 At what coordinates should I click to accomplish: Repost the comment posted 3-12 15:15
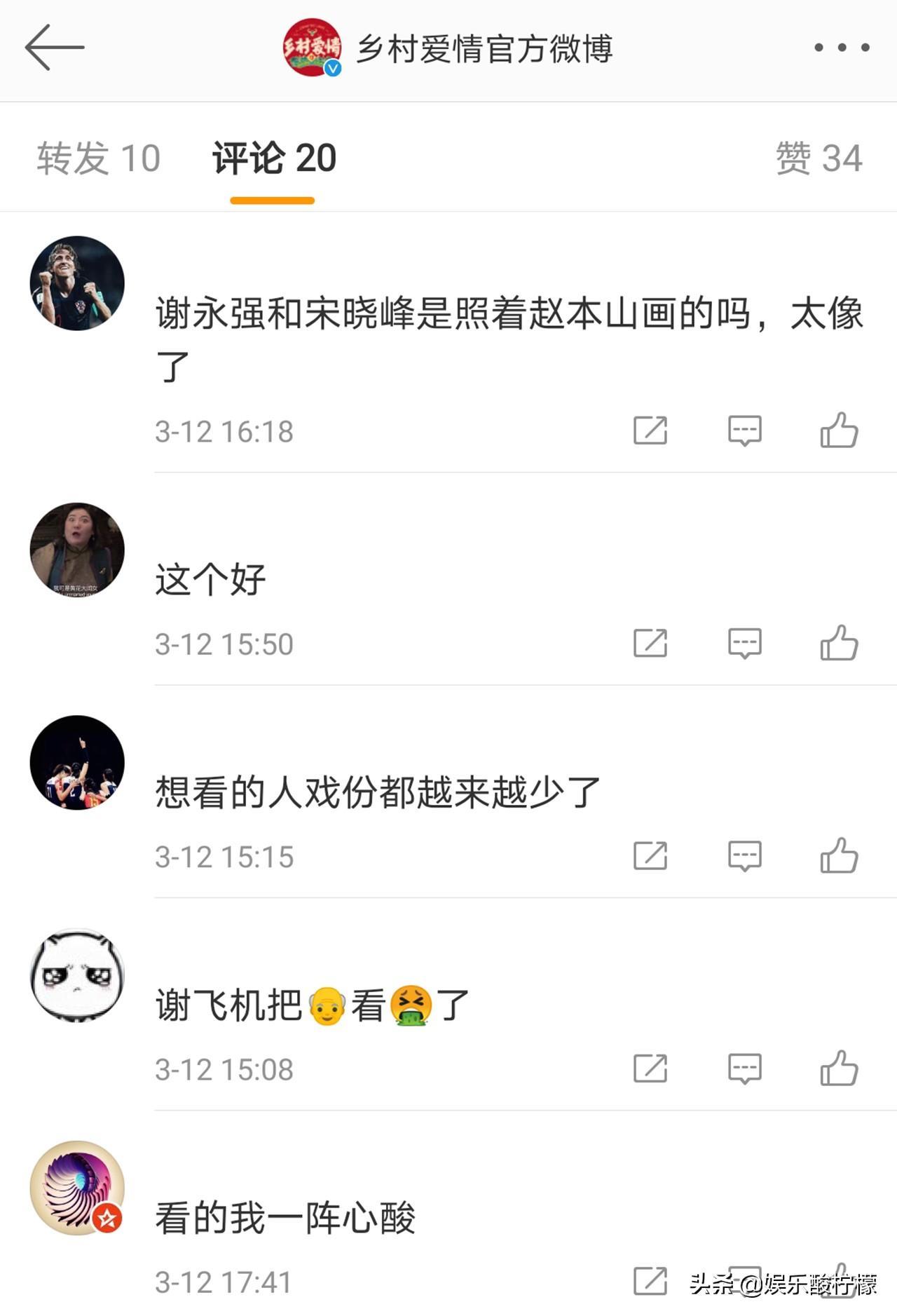650,855
